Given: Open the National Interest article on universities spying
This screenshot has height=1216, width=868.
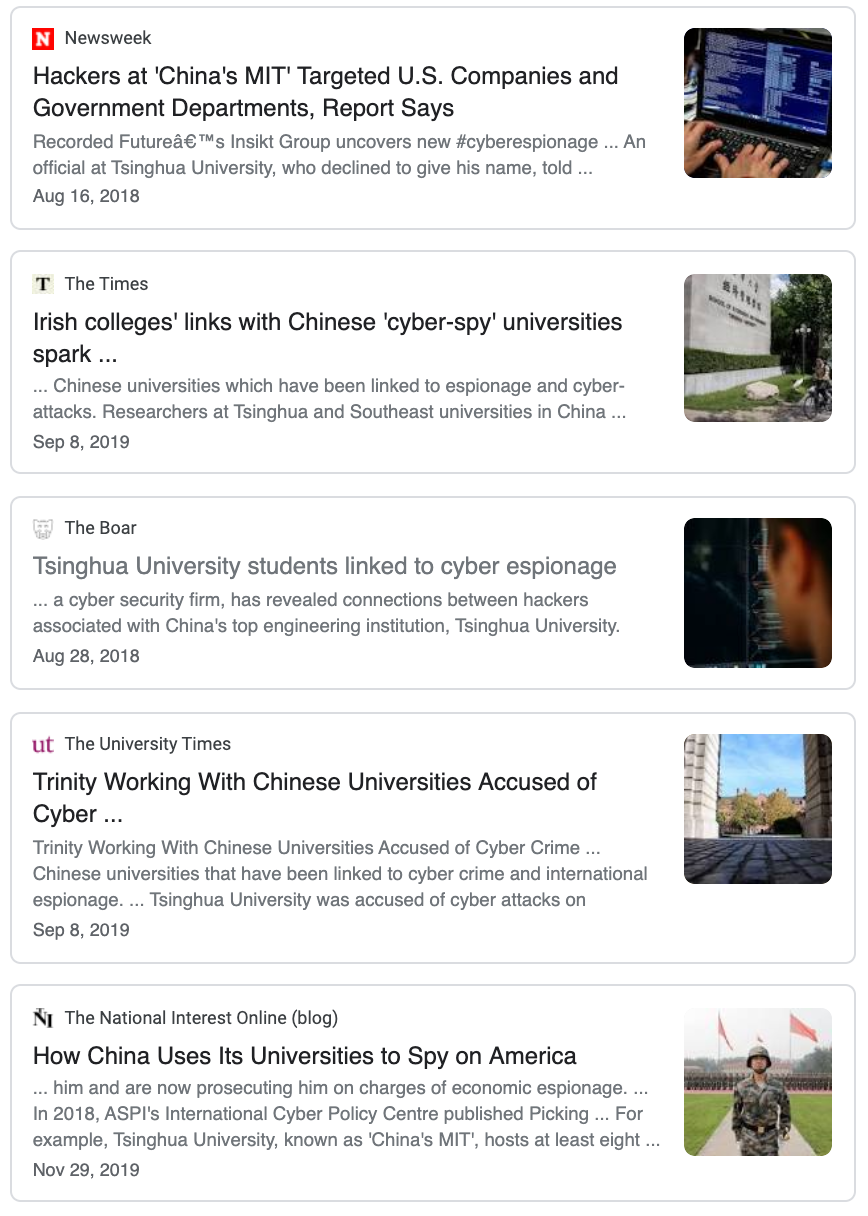Looking at the screenshot, I should coord(305,1056).
